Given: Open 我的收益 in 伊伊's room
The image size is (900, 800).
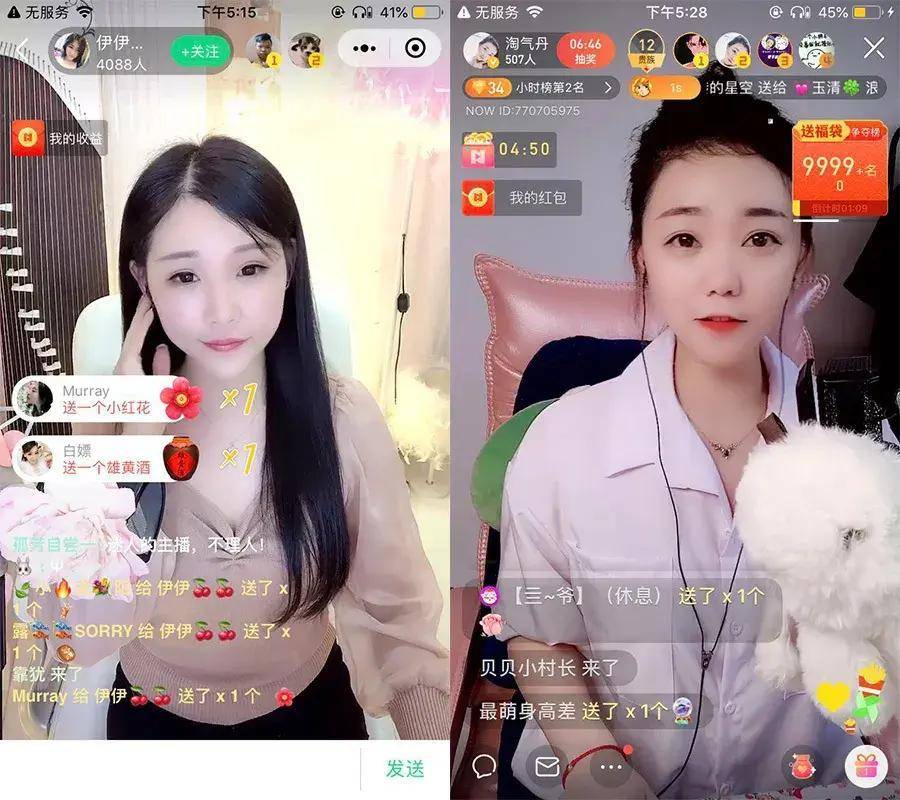Looking at the screenshot, I should [58, 138].
